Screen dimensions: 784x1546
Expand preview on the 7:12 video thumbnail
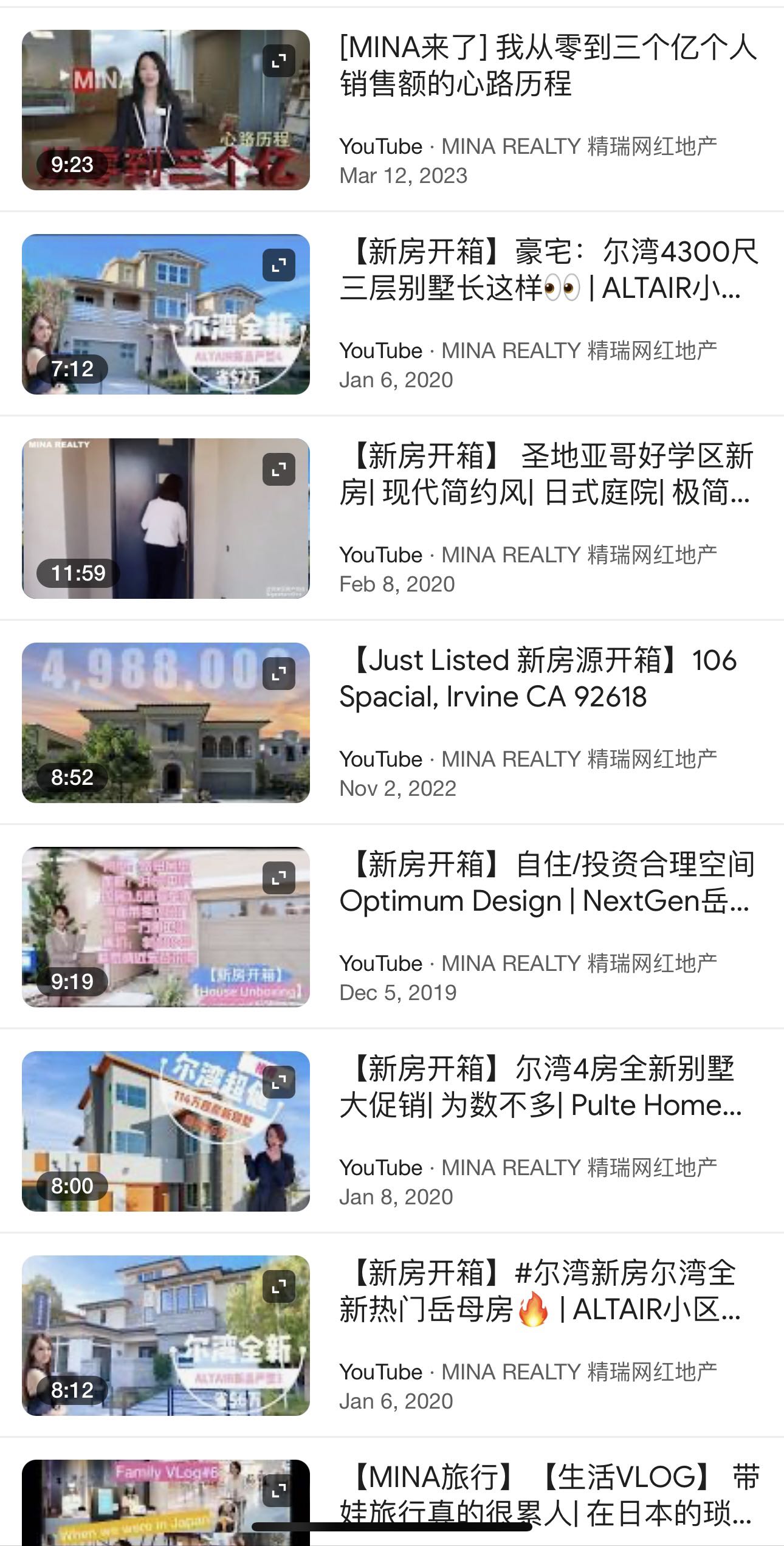279,265
